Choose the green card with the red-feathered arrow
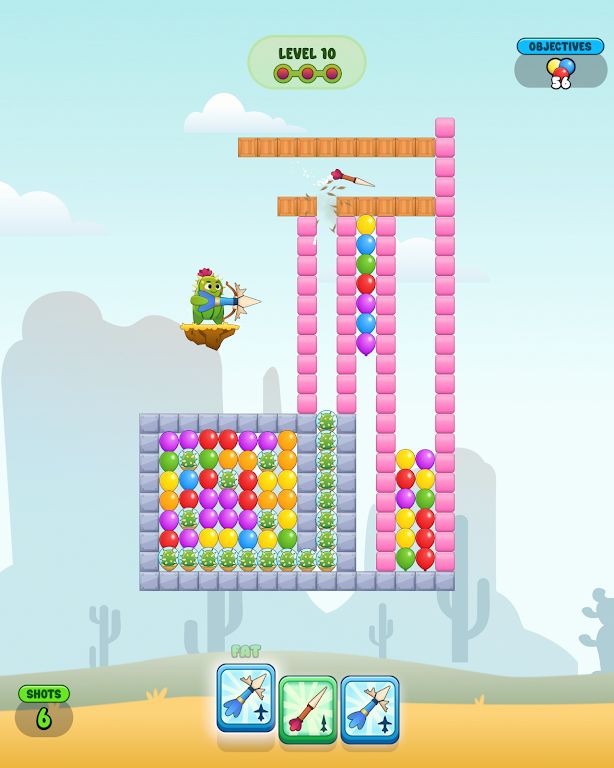 [x=308, y=708]
